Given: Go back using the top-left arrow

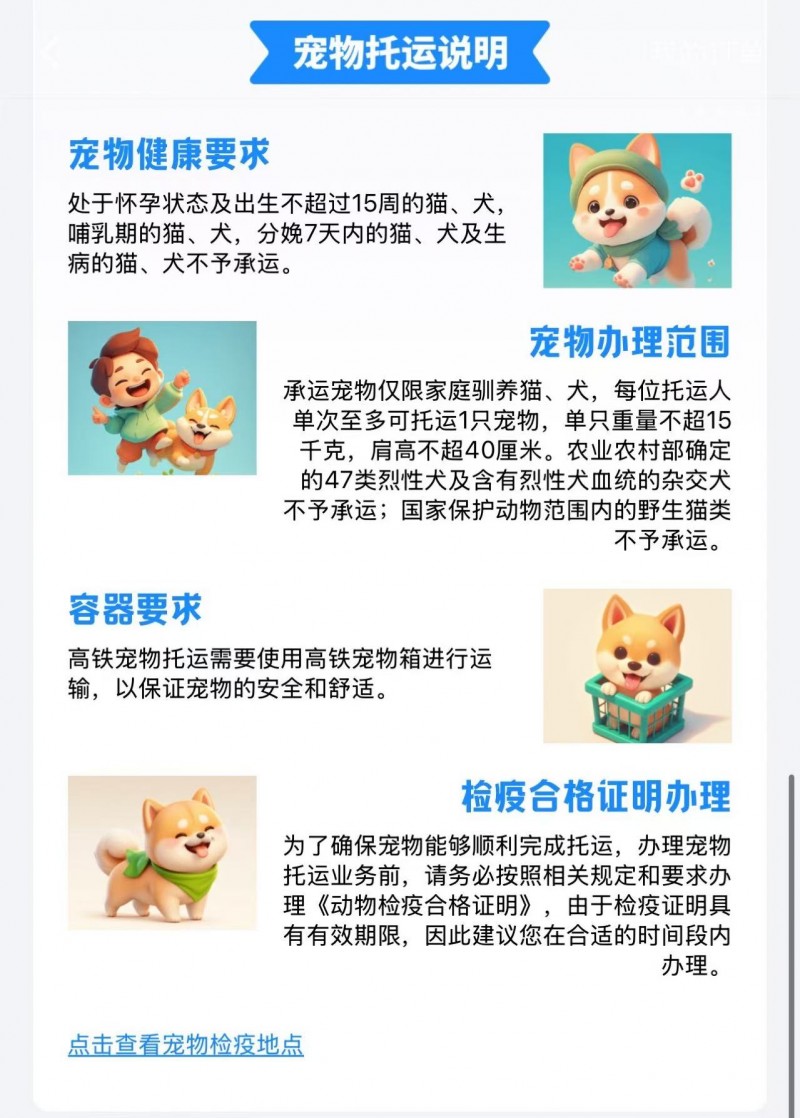Looking at the screenshot, I should click(x=50, y=50).
